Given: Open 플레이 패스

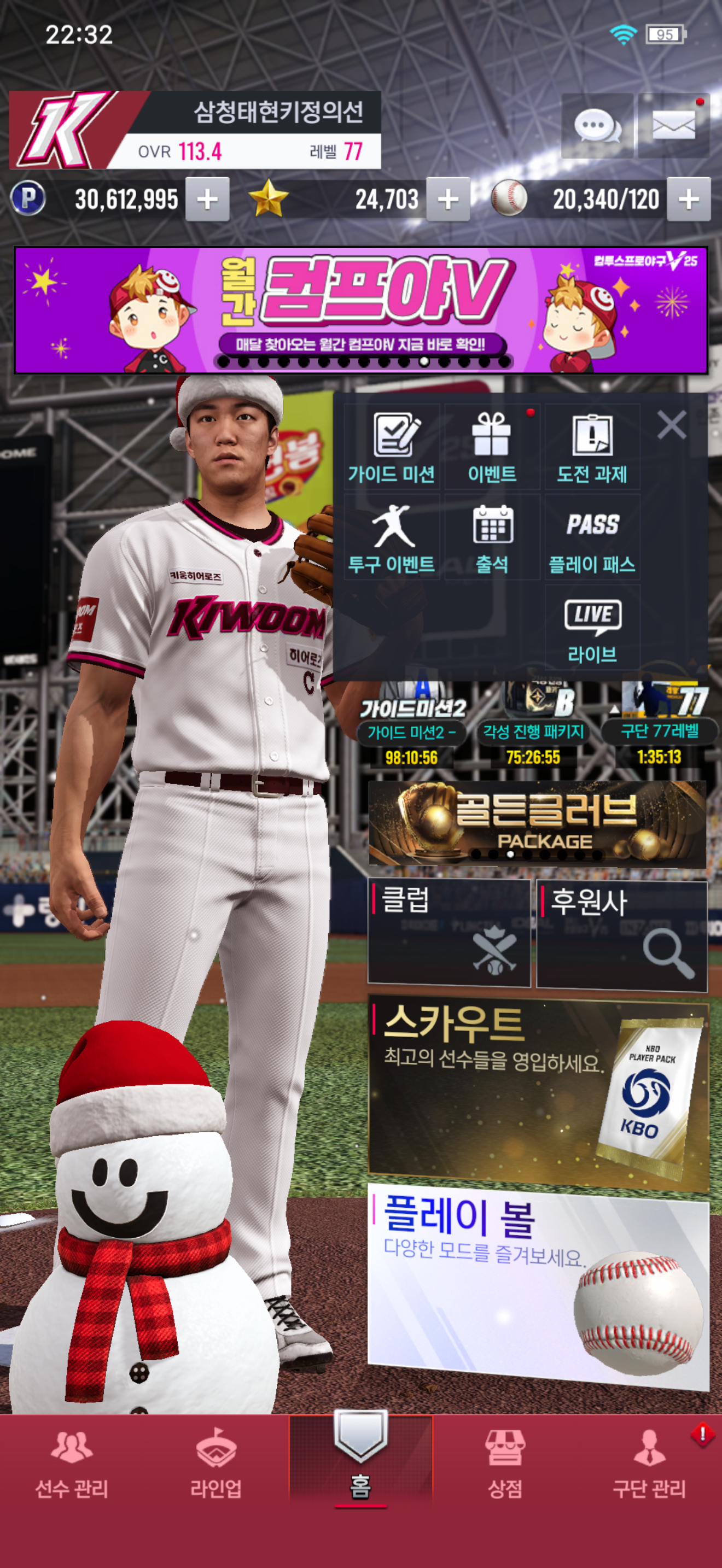Looking at the screenshot, I should coord(592,538).
